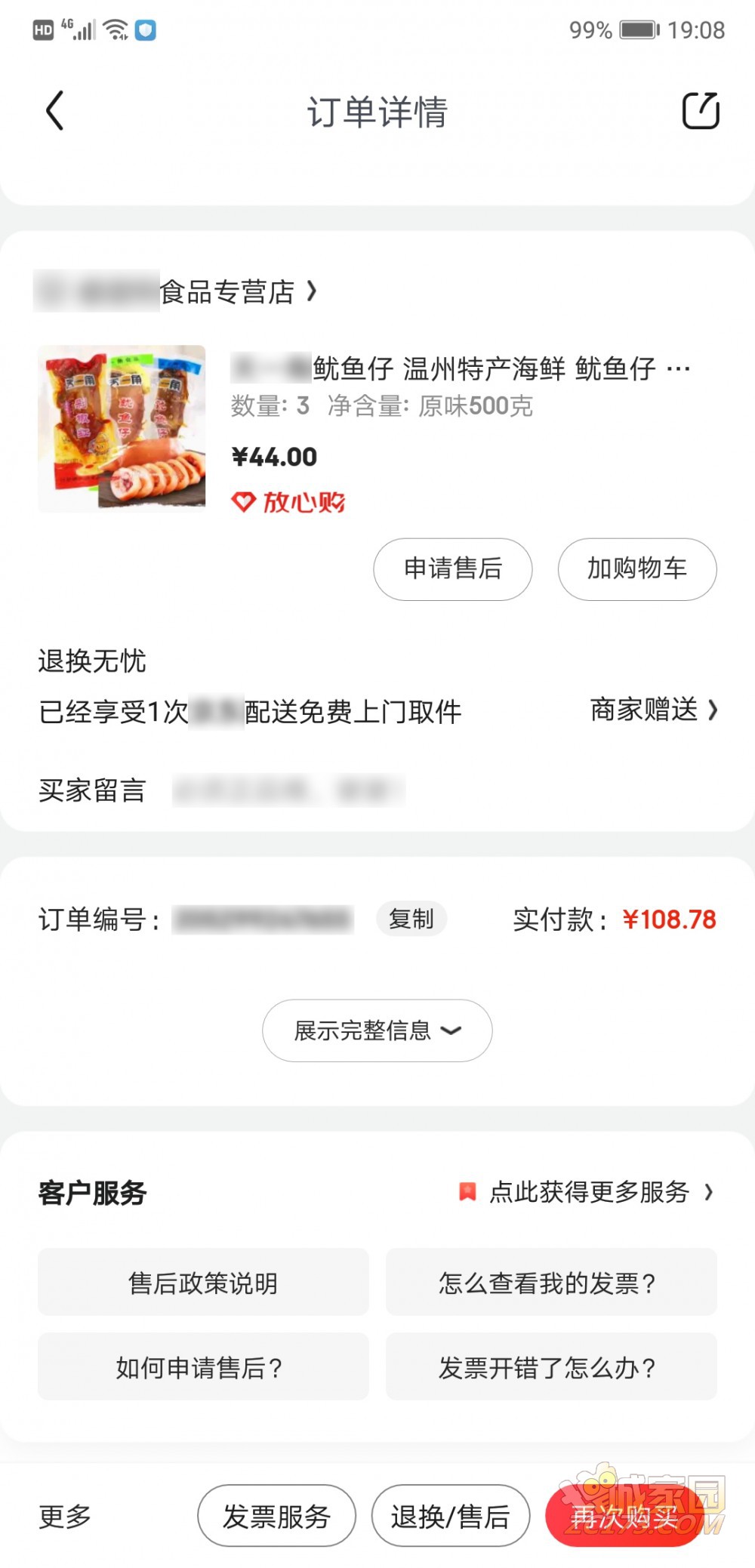755x1568 pixels.
Task: Tap 退换/售后 in bottom bar
Action: (450, 1516)
